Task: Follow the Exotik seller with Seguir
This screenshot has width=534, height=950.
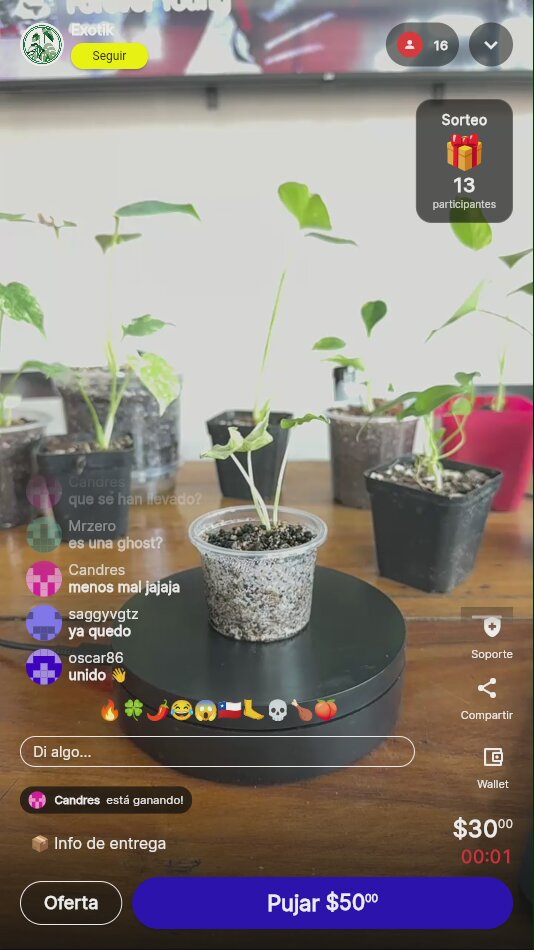Action: (109, 56)
